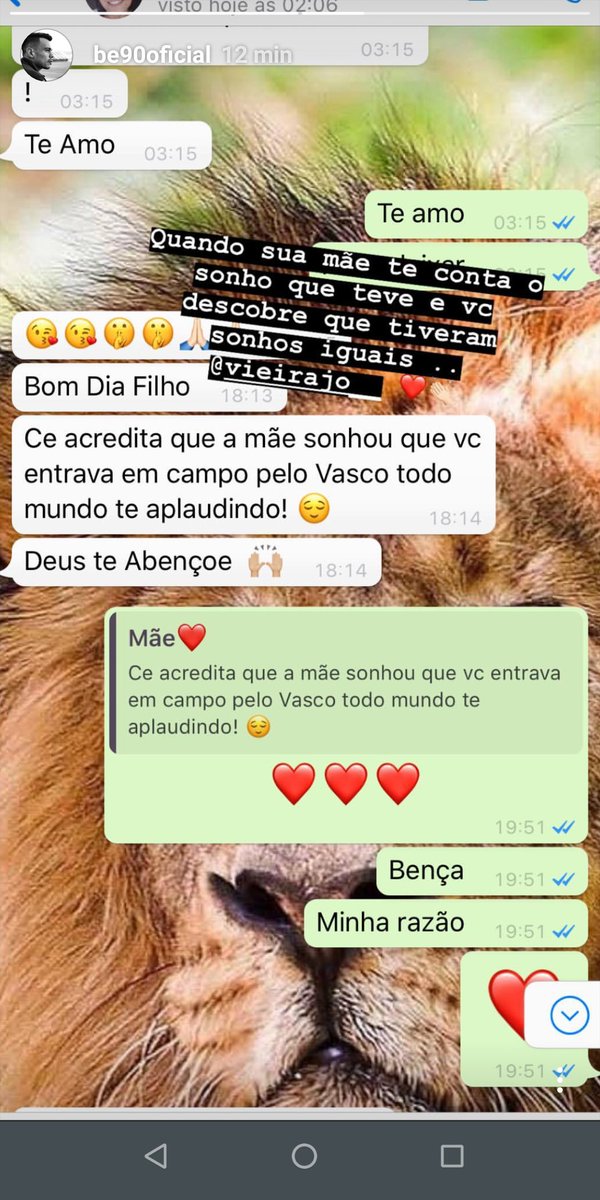Go to the home screen
The height and width of the screenshot is (1200, 600).
[x=304, y=1157]
